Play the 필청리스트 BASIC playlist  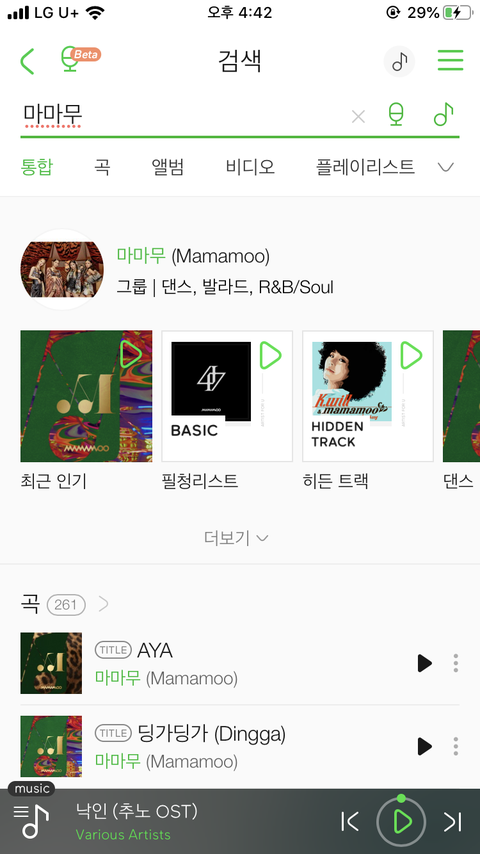point(270,356)
